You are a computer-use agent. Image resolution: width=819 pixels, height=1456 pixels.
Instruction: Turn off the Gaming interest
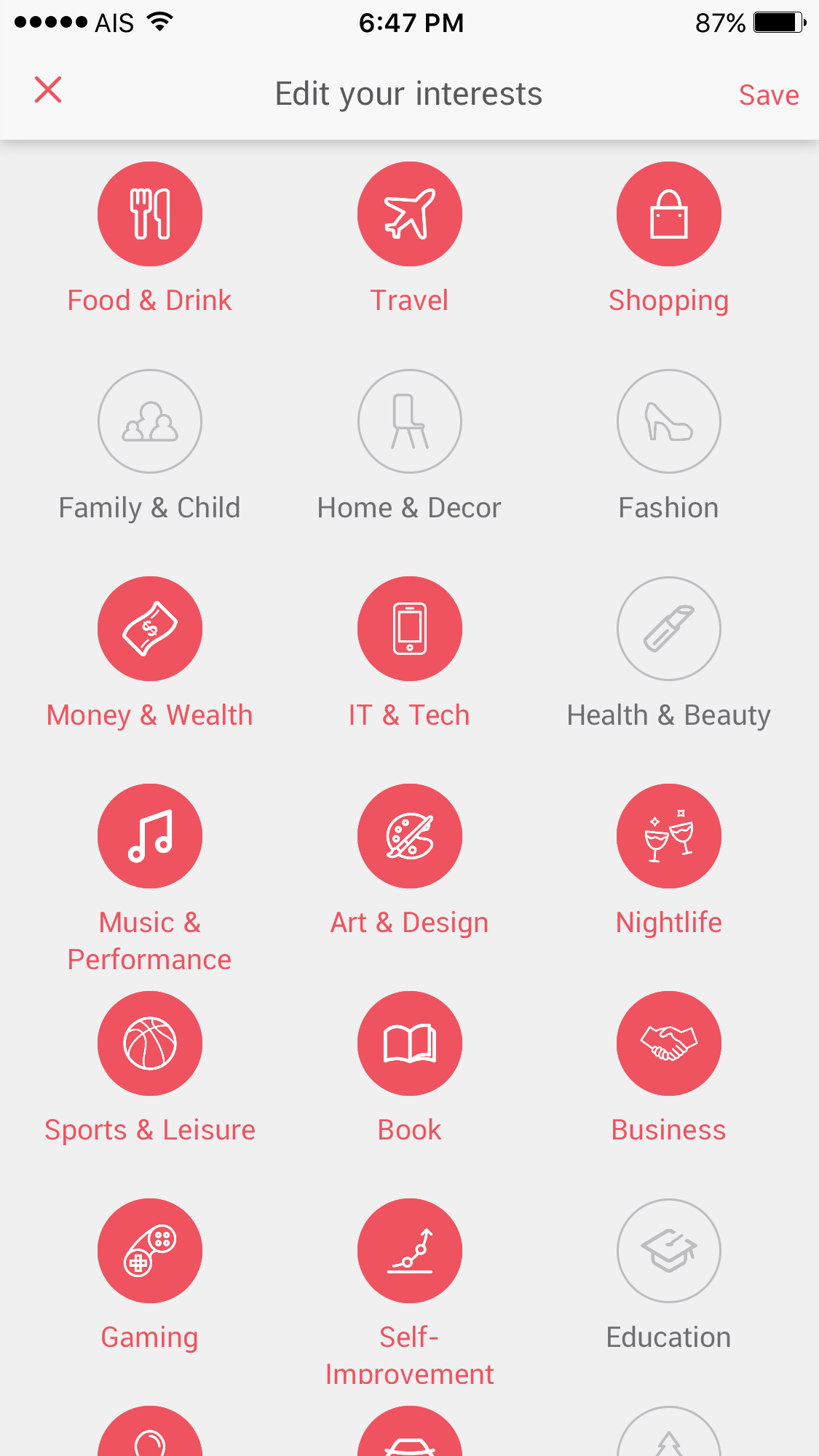pyautogui.click(x=150, y=1251)
